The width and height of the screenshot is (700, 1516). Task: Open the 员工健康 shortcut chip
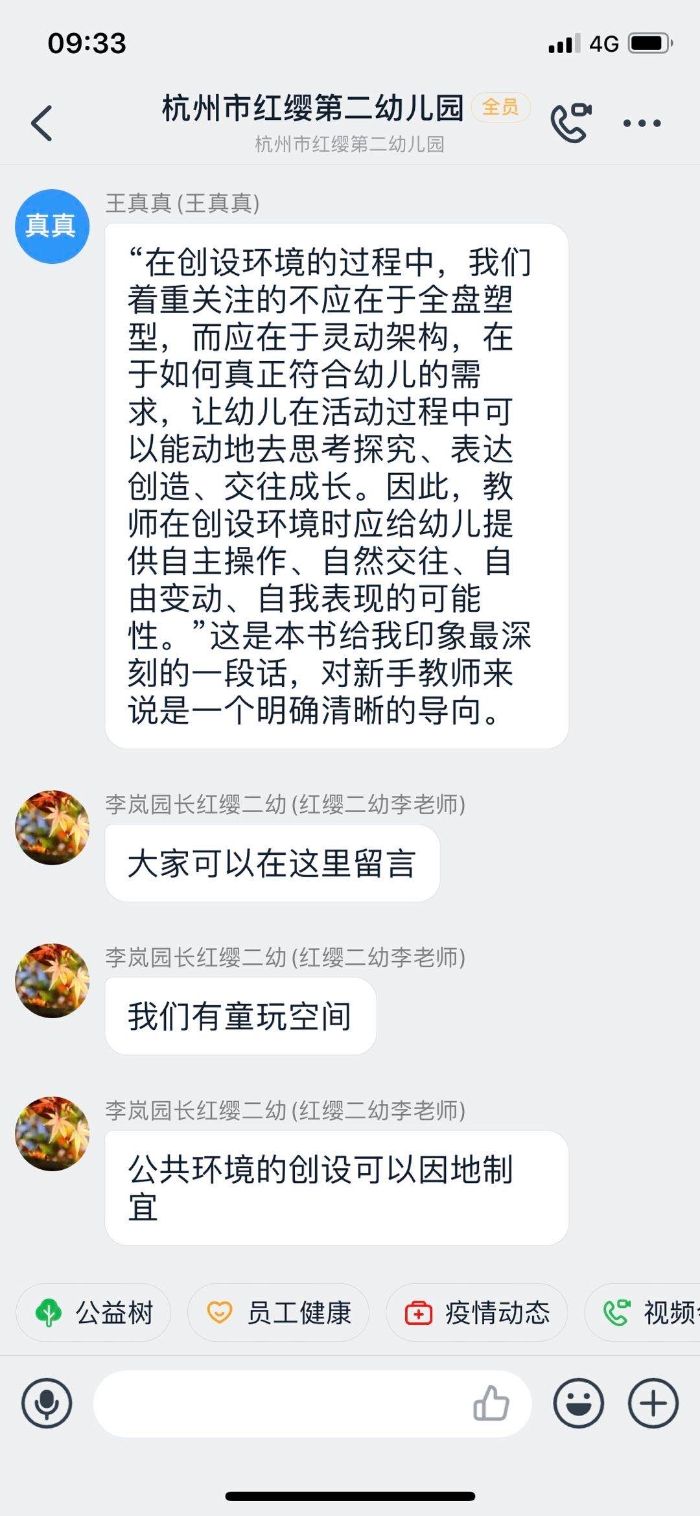[x=279, y=1312]
